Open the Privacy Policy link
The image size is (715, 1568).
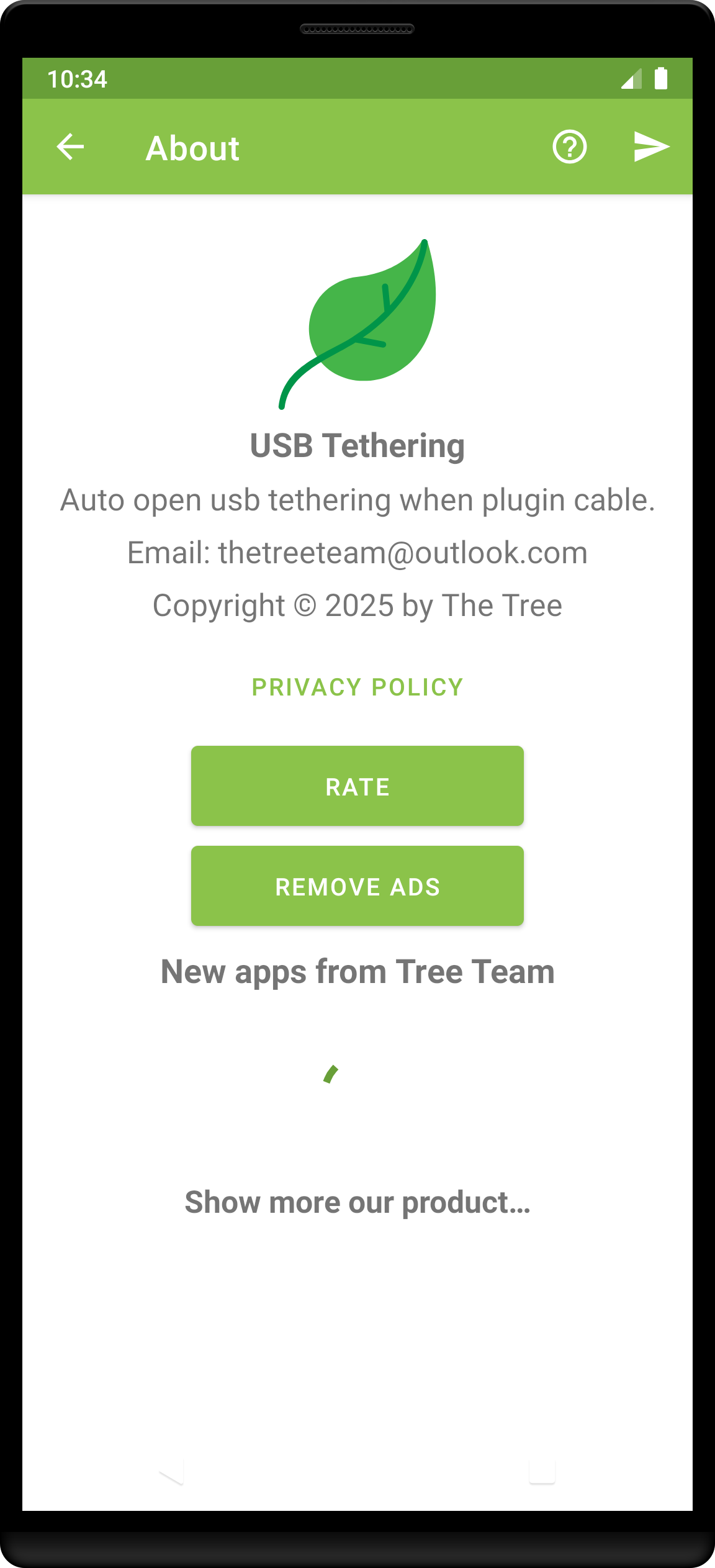[x=357, y=687]
